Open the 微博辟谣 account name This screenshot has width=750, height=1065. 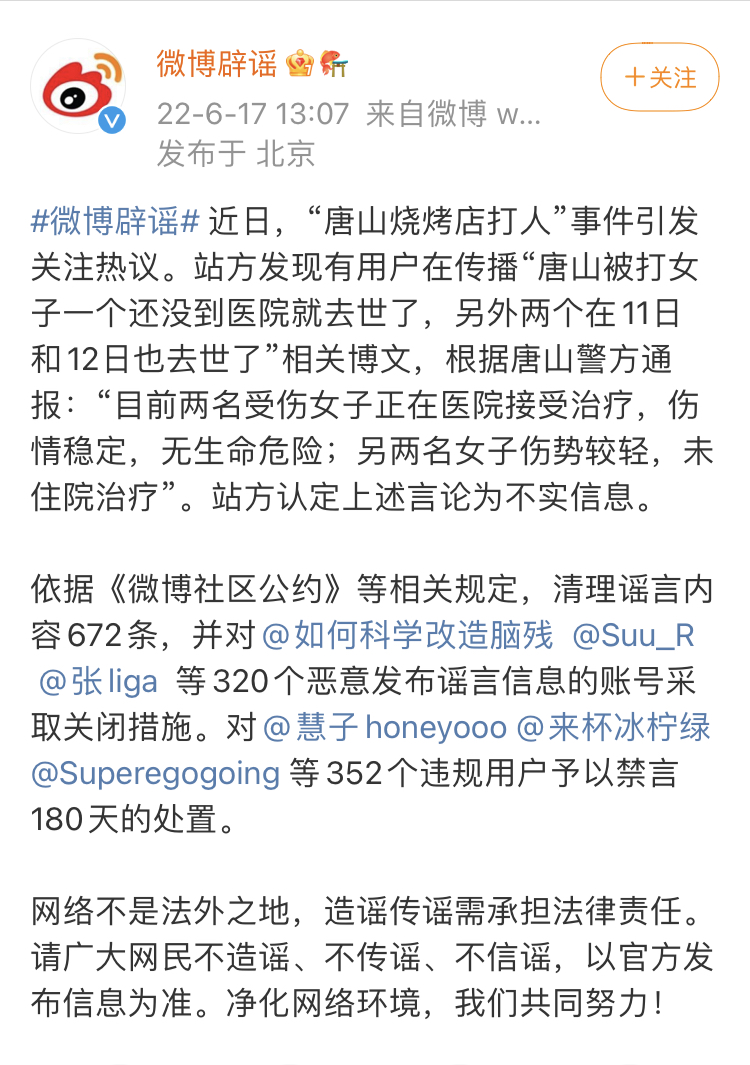216,65
